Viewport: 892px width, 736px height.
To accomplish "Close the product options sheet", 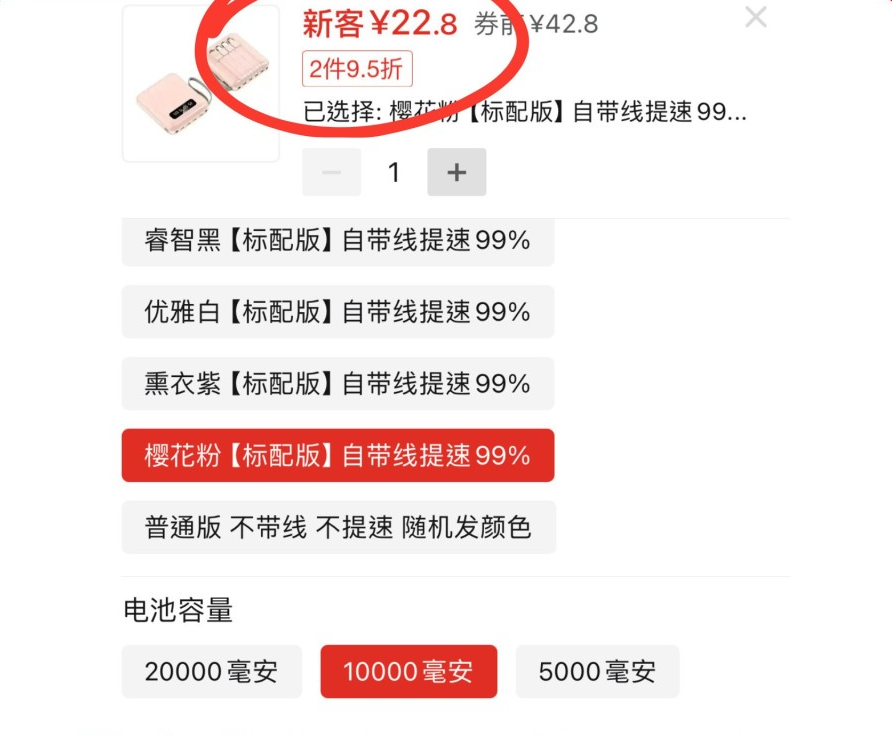I will click(756, 17).
